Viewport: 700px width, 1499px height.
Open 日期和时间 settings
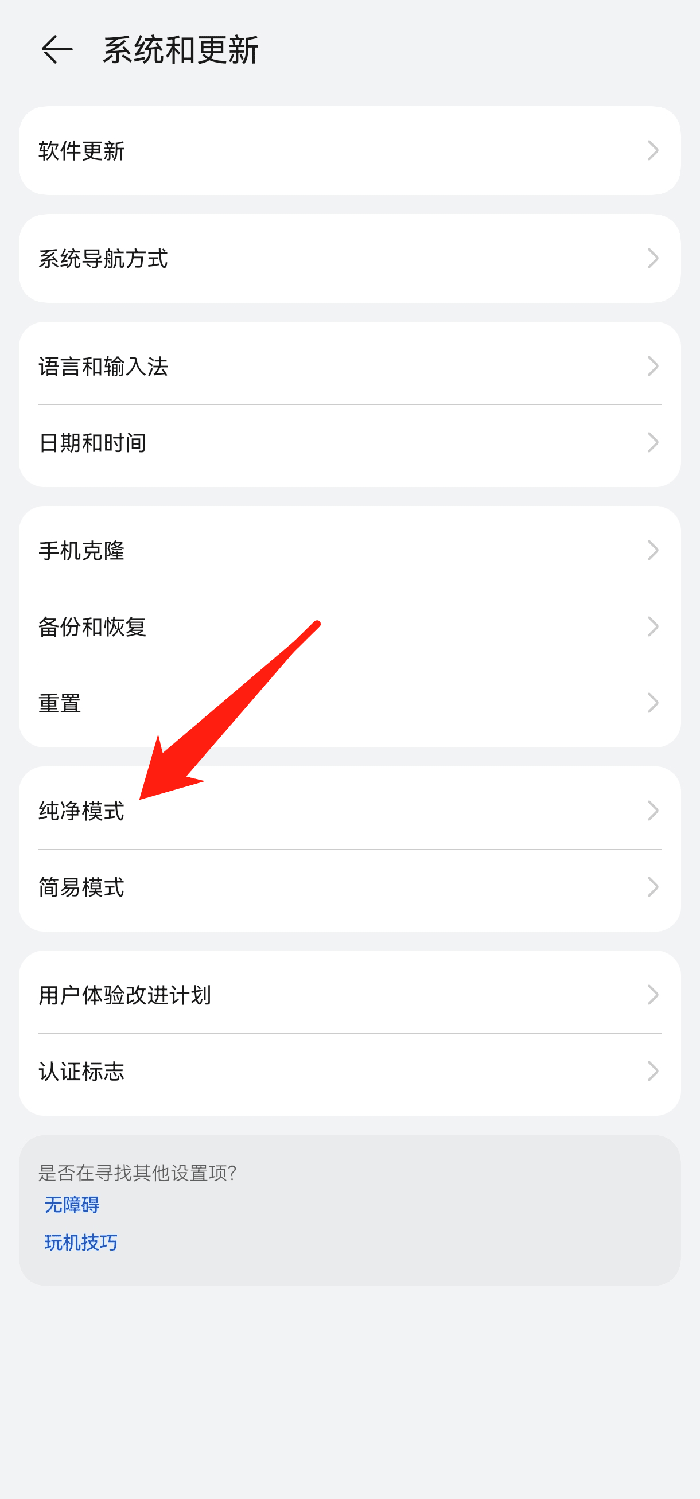(349, 443)
